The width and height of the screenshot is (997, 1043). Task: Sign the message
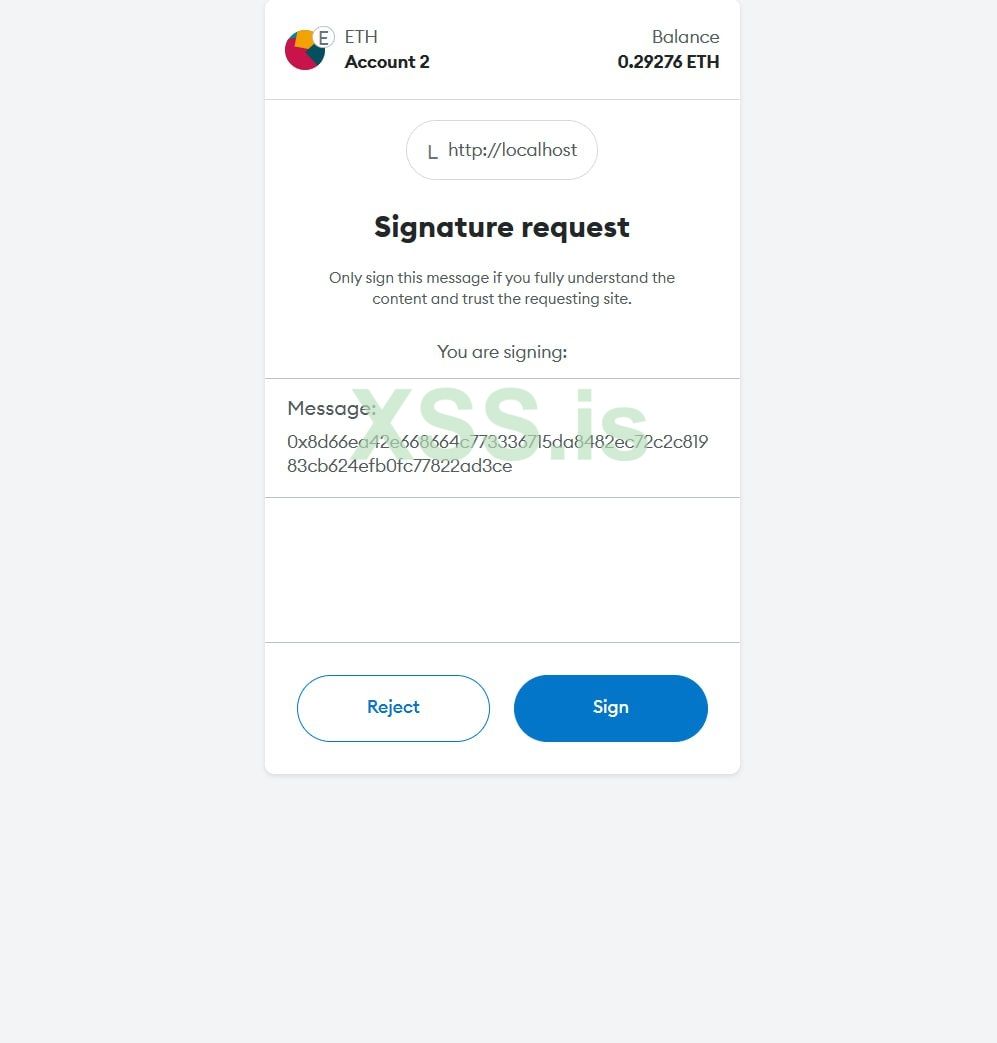pos(610,708)
